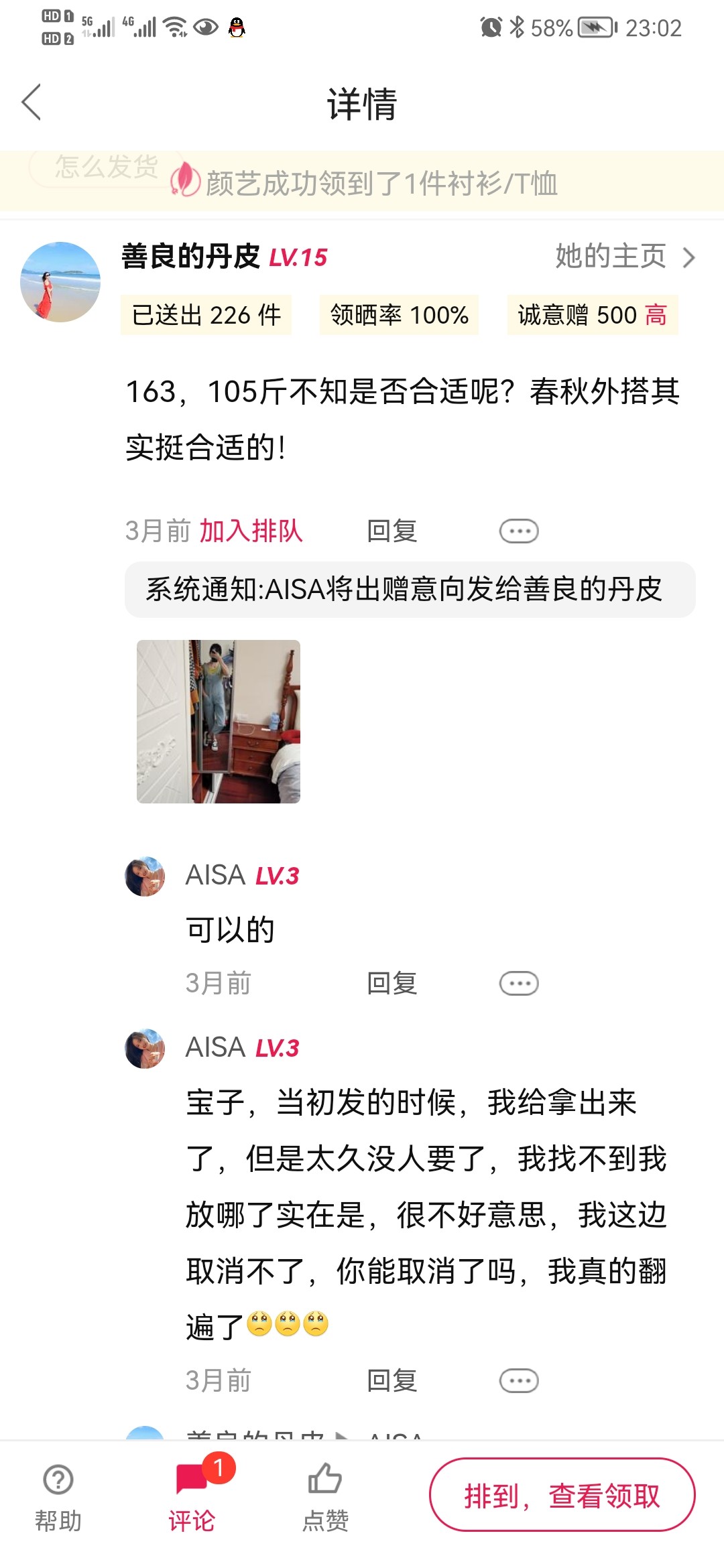The height and width of the screenshot is (1568, 724).
Task: Reply to AISA's 可以的 comment
Action: (391, 983)
